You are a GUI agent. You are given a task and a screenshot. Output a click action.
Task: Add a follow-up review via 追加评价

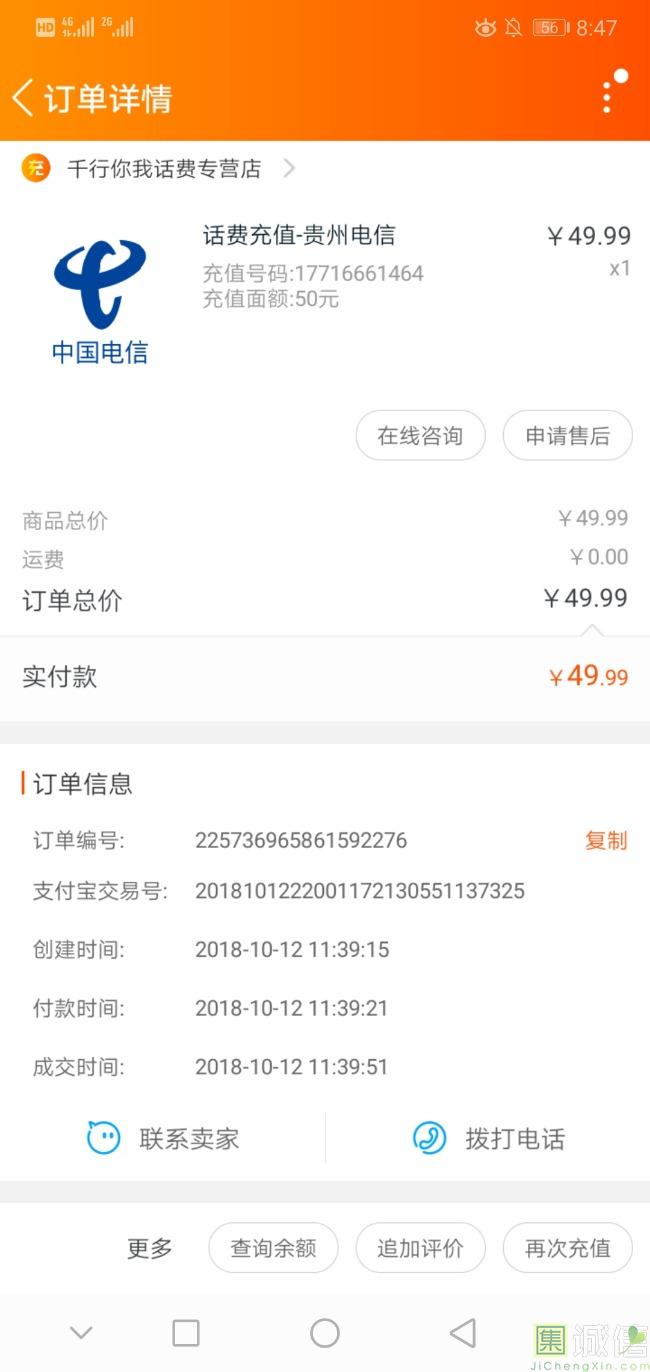420,1248
